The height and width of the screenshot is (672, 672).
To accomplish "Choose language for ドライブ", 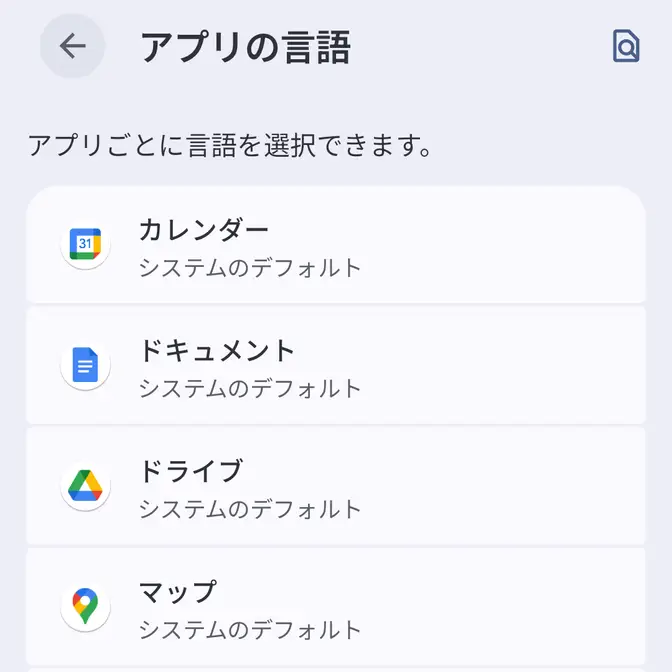I will click(x=336, y=487).
